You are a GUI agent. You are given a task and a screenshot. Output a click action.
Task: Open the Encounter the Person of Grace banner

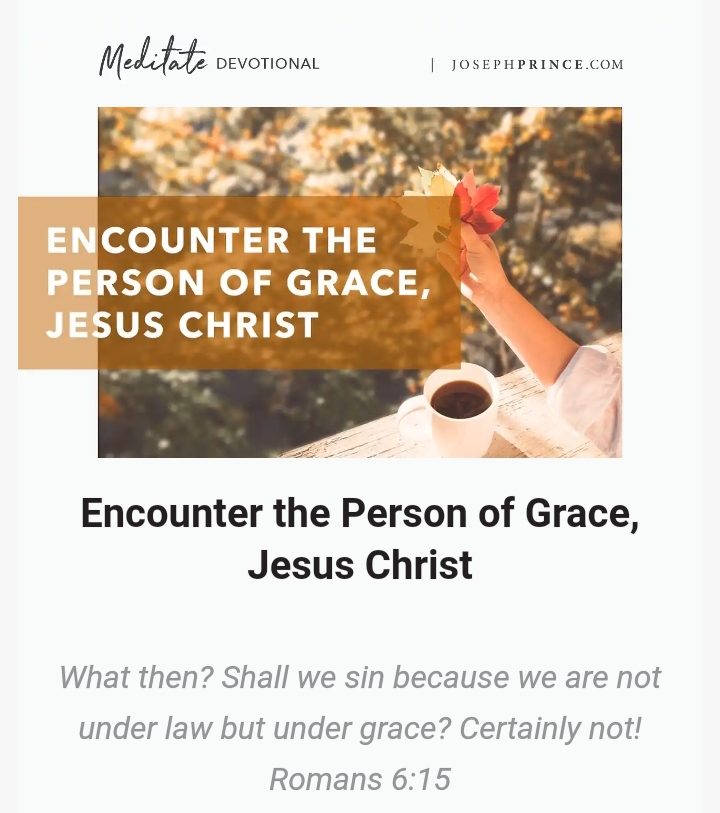(x=360, y=282)
